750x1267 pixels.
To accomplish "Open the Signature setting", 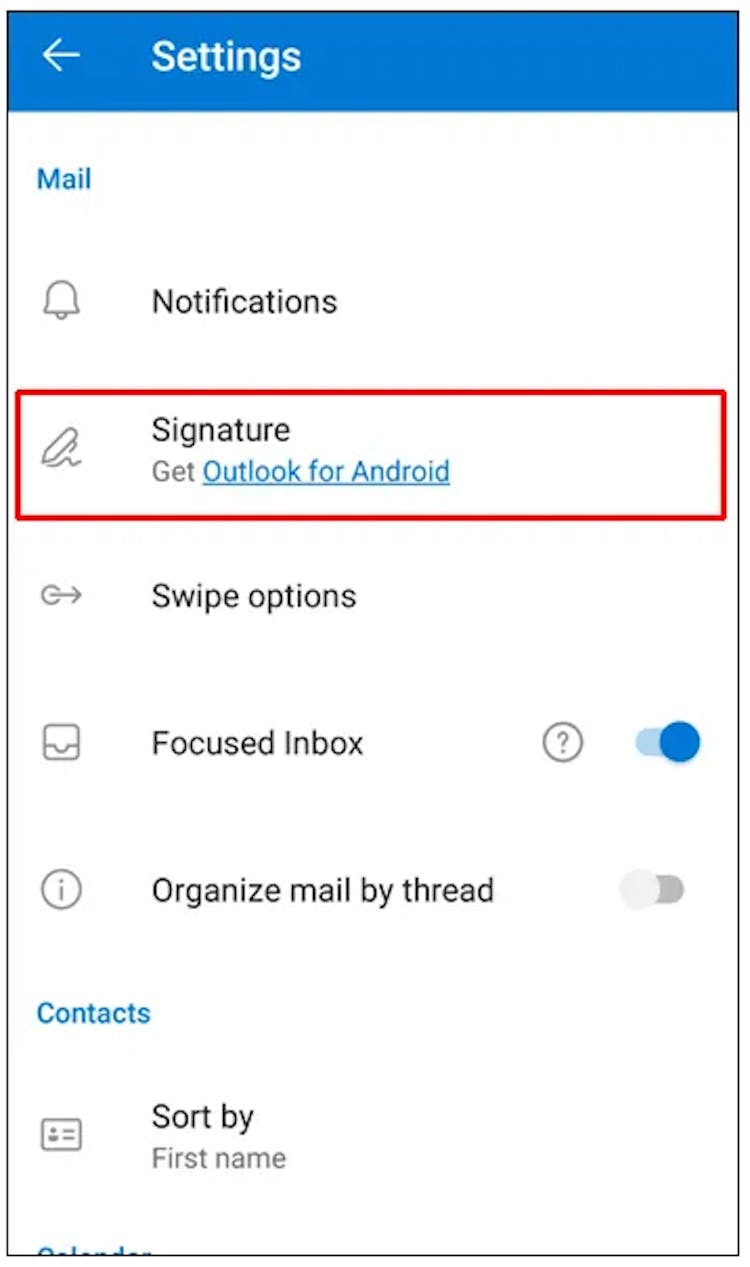I will (x=372, y=454).
